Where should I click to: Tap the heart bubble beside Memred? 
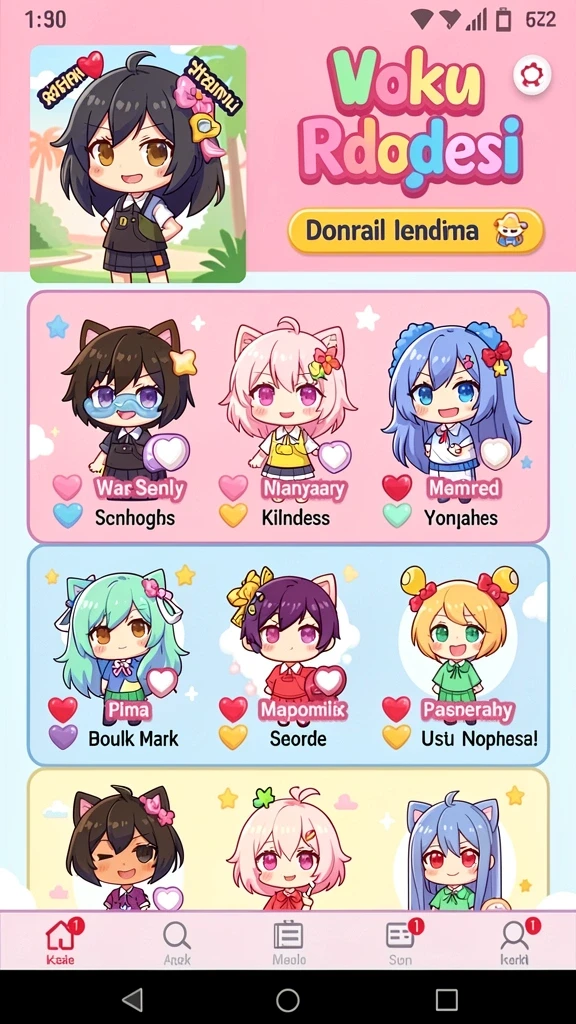click(x=496, y=453)
